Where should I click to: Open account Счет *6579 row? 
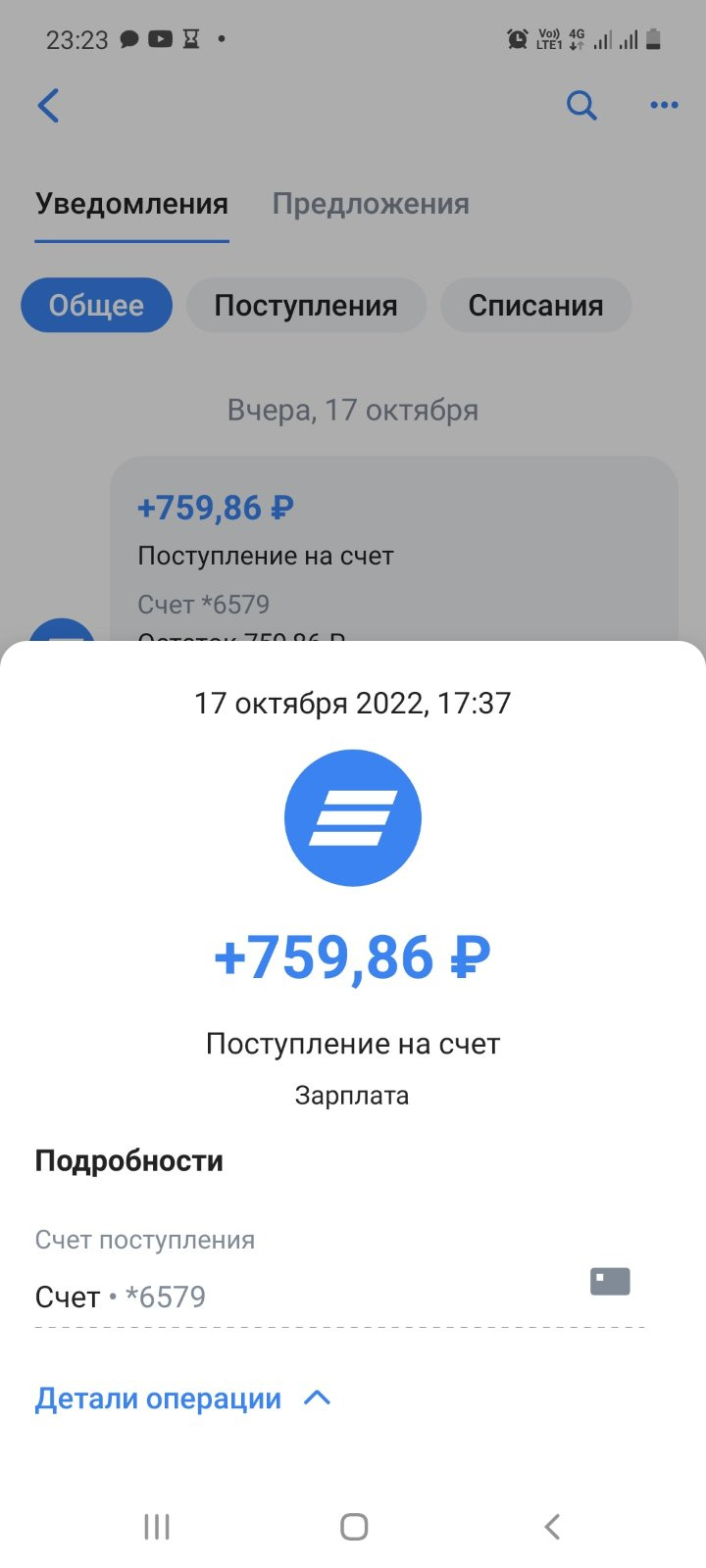click(x=333, y=1296)
